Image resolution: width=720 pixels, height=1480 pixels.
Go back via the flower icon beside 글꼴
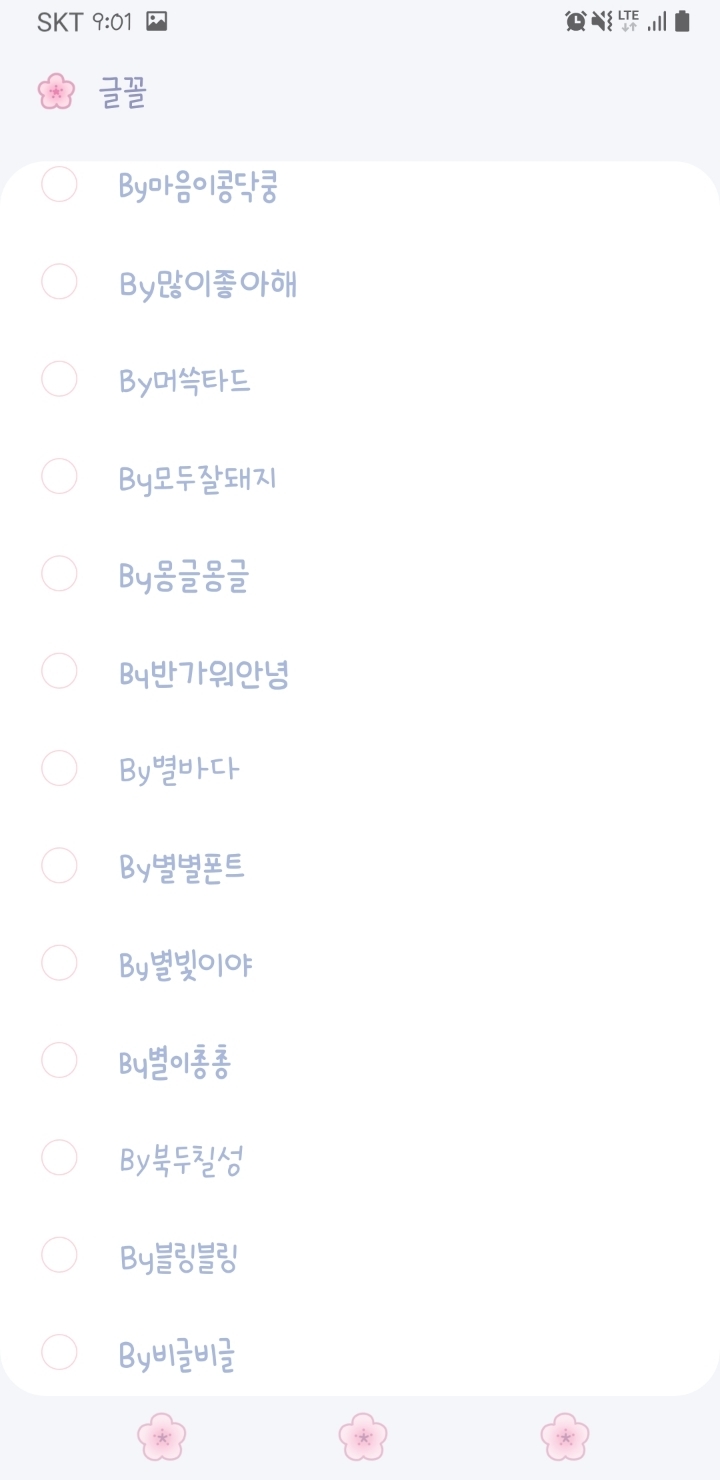click(x=56, y=92)
